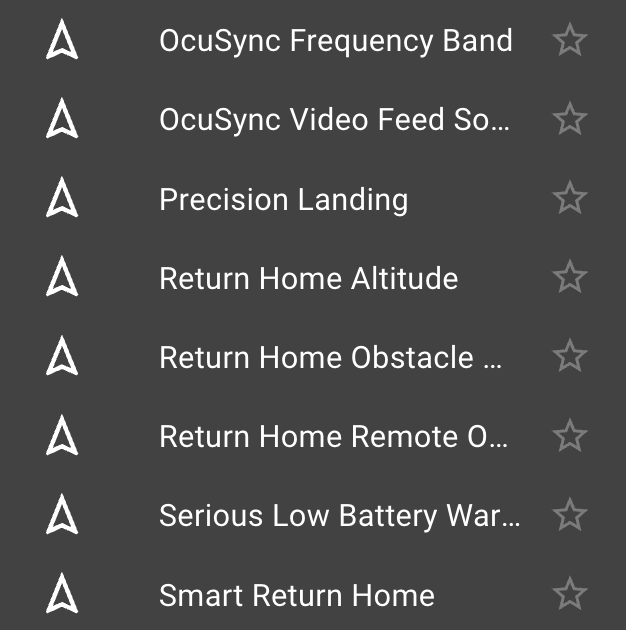Favorite the Serious Low Battery War… item
626x630 pixels.
(x=570, y=516)
